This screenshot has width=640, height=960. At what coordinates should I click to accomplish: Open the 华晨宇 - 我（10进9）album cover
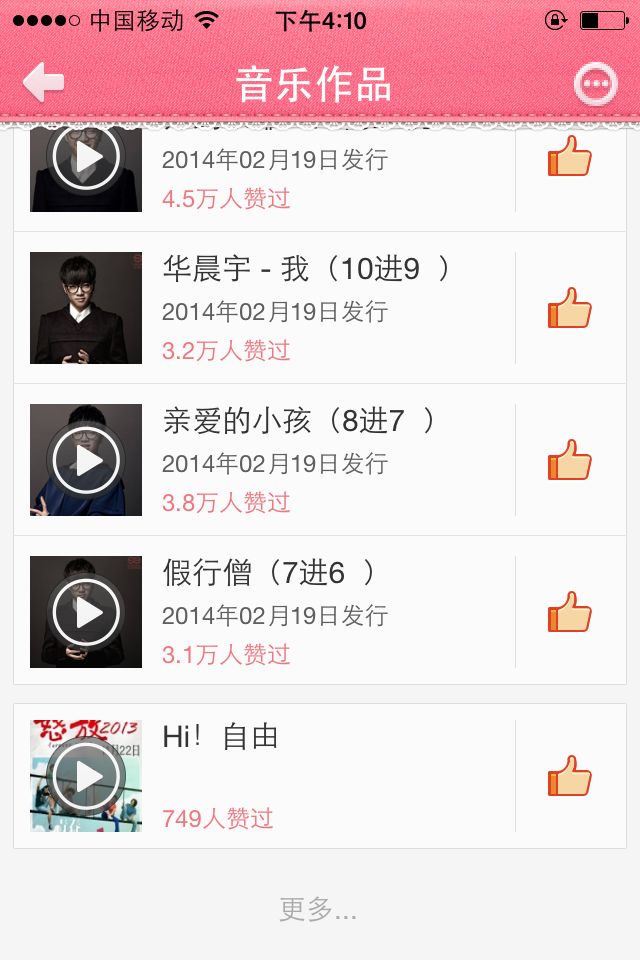point(86,308)
